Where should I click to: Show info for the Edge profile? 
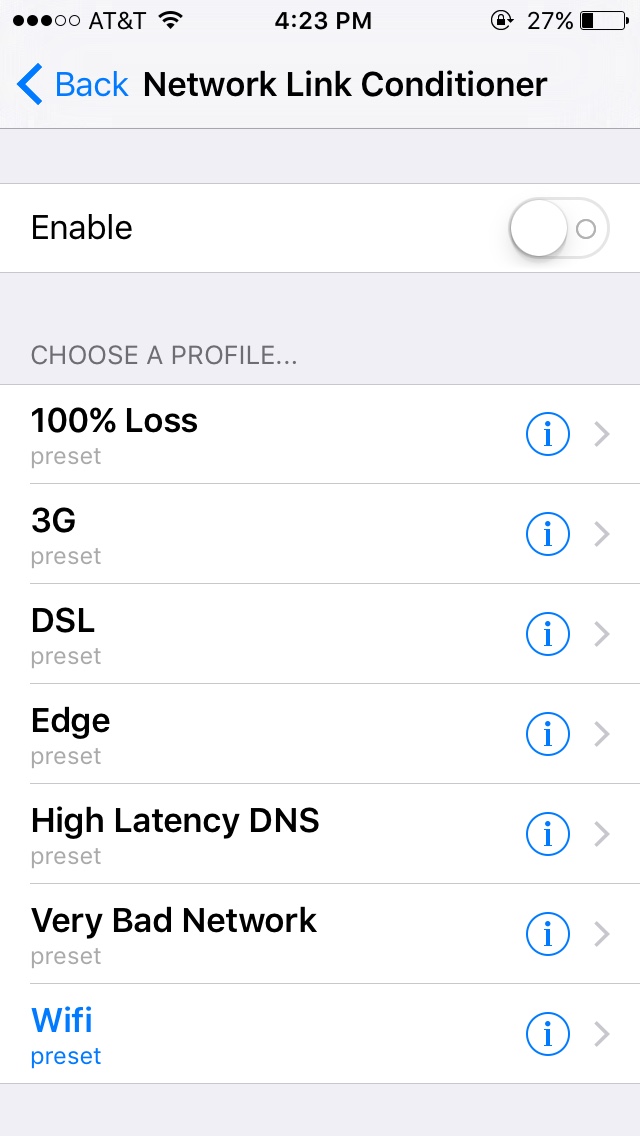tap(547, 734)
